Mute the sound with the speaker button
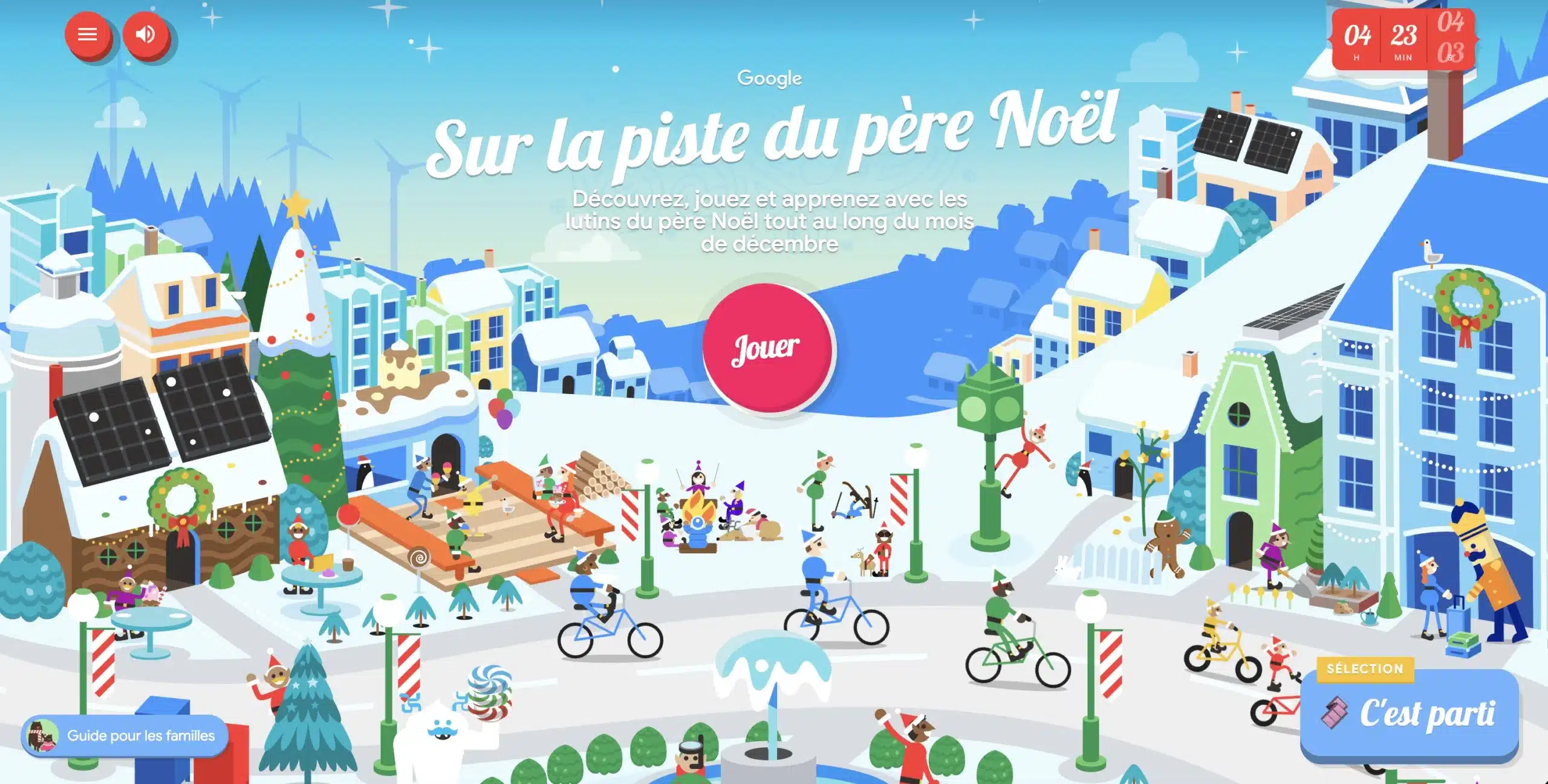 pyautogui.click(x=146, y=34)
